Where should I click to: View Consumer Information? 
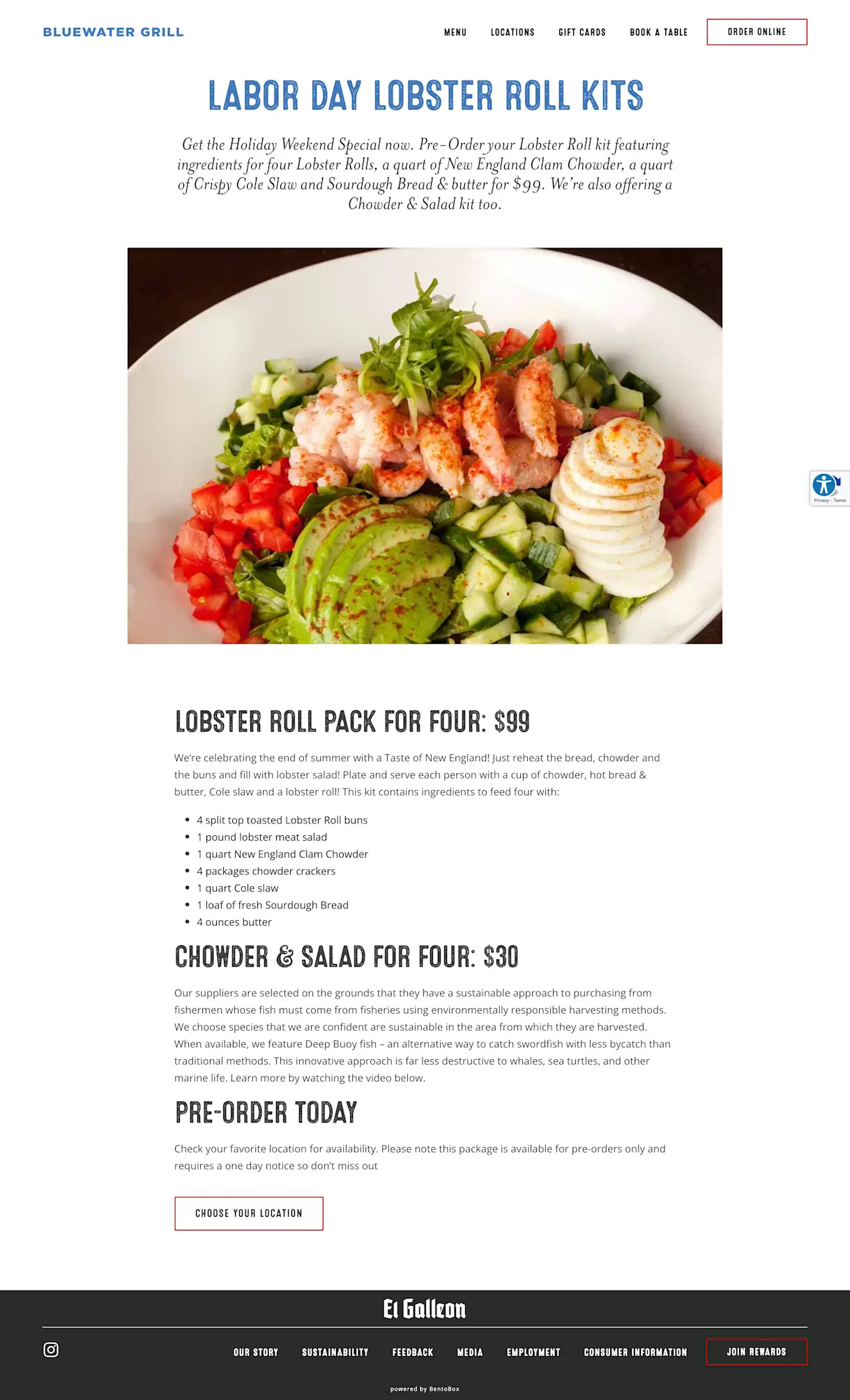coord(635,1352)
